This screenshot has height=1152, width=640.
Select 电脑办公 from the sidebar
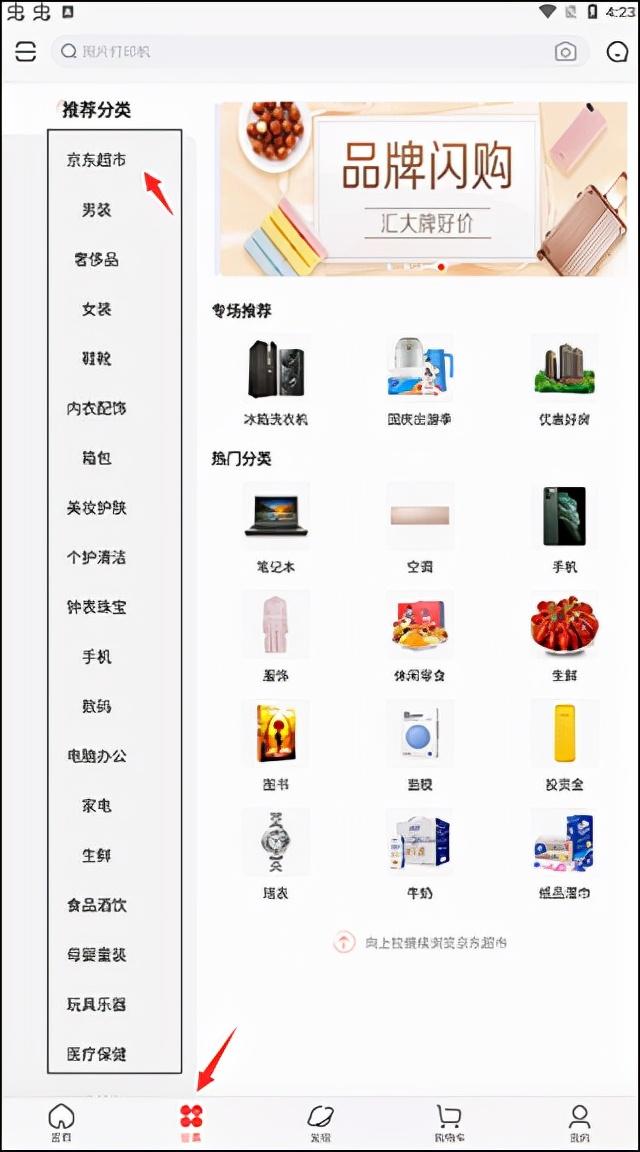point(97,756)
